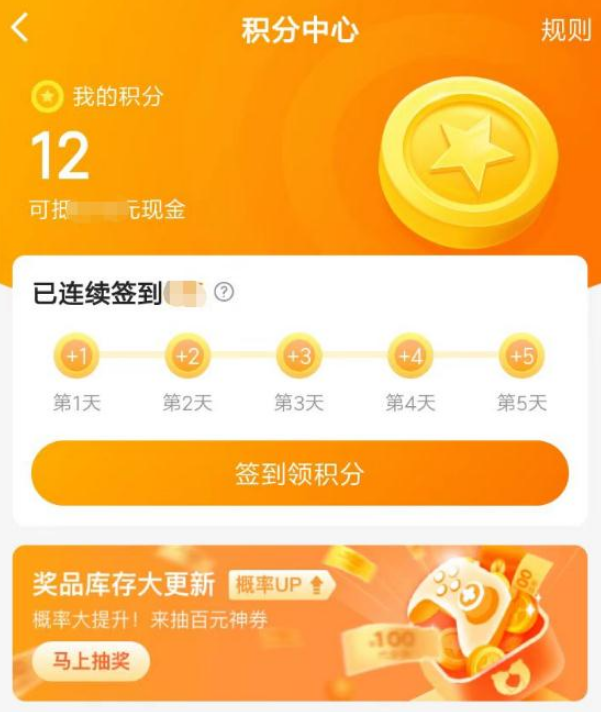
Task: Tap 签到领积分 to check in
Action: (x=300, y=473)
